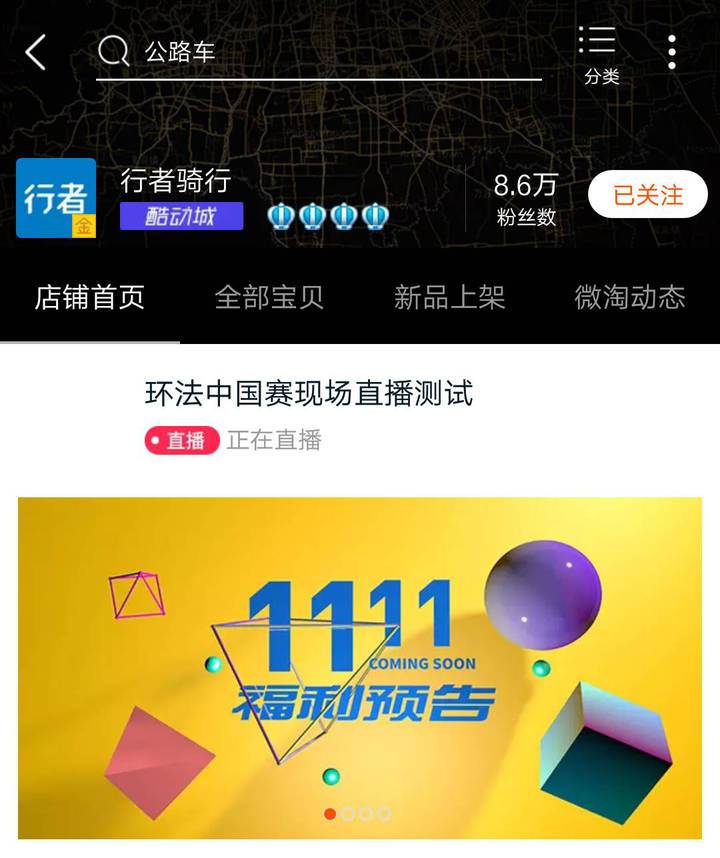
Task: Switch to the 新品上架 tab
Action: (x=449, y=297)
